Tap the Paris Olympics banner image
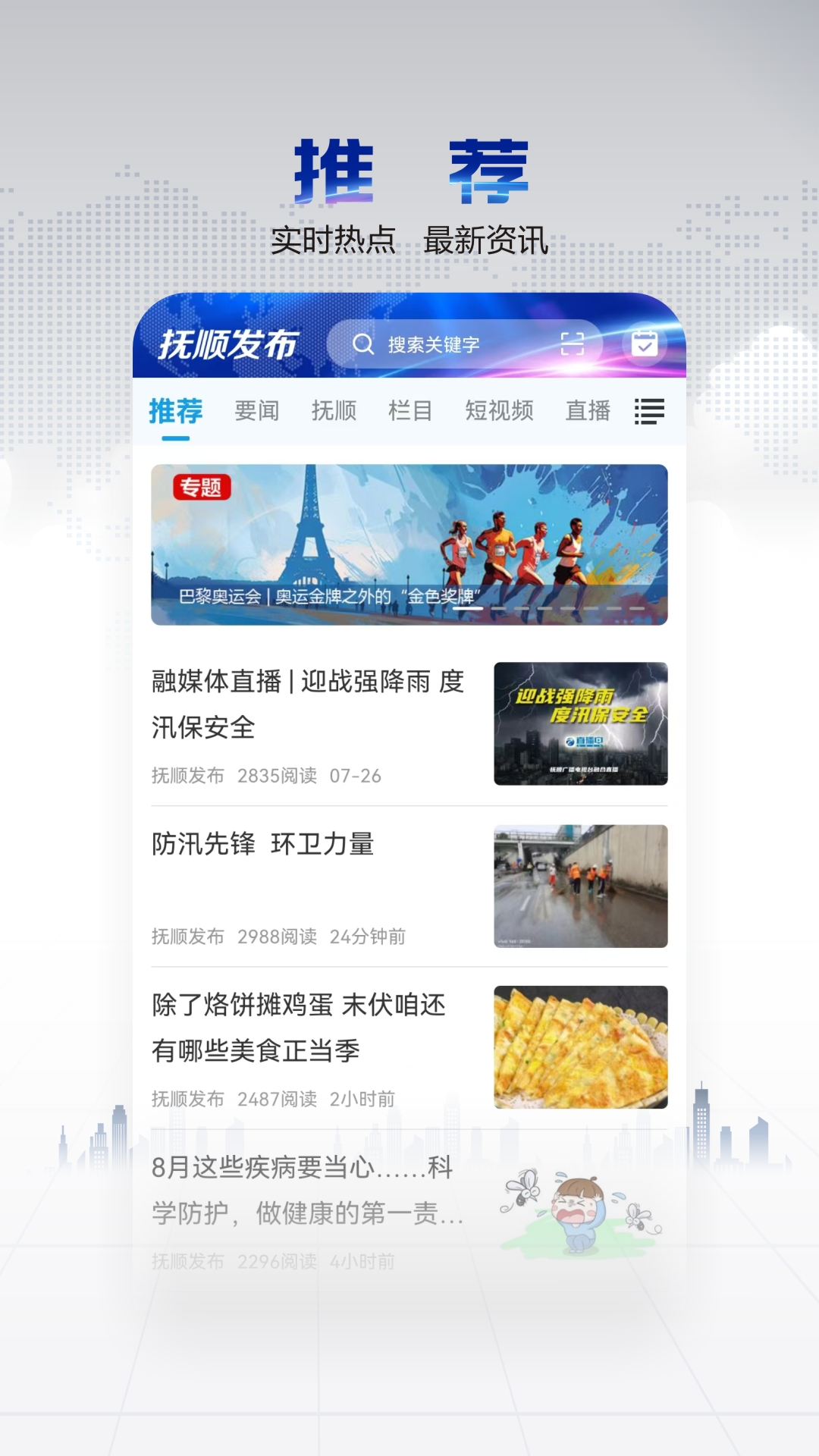Viewport: 819px width, 1456px height. click(409, 538)
